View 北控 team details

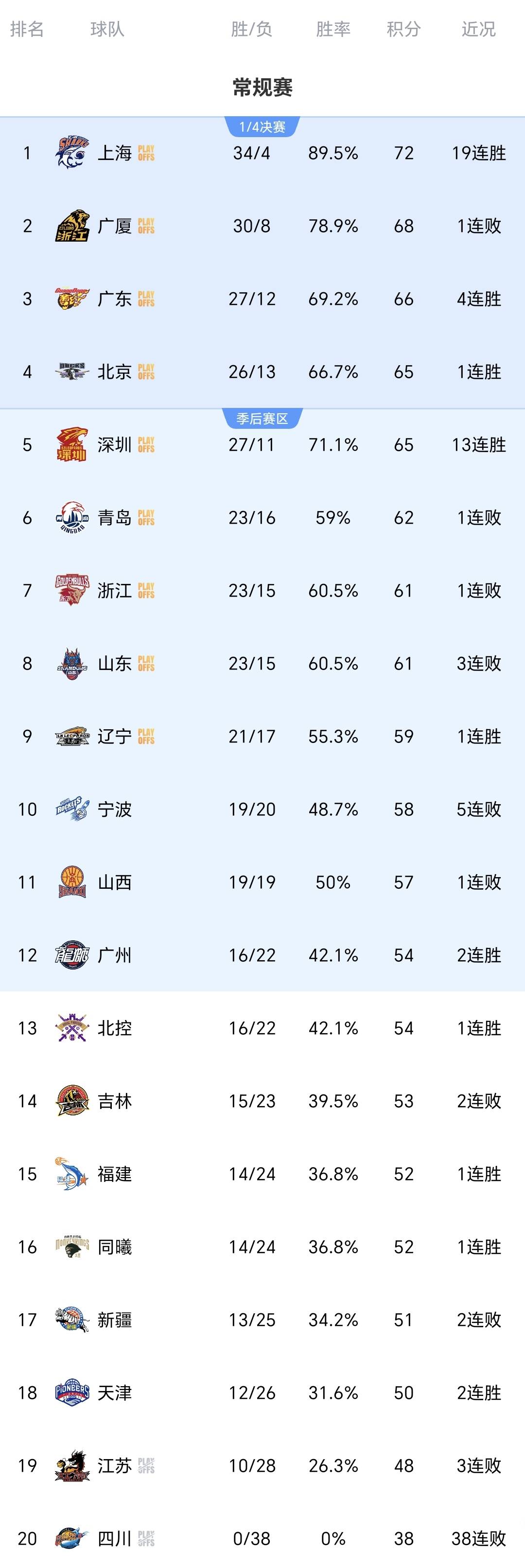pos(114,1028)
